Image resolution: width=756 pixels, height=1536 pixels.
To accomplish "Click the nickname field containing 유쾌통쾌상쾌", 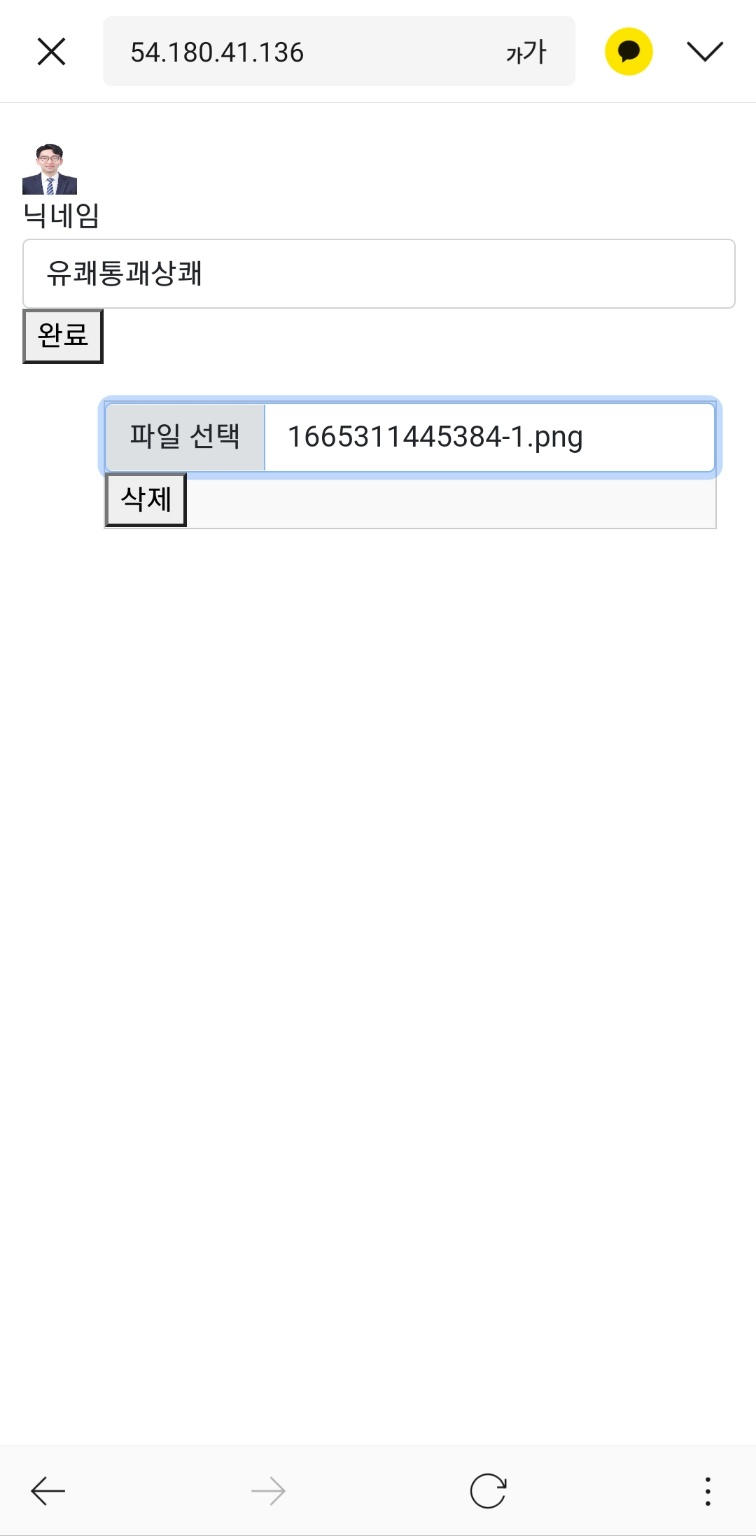I will coord(378,273).
